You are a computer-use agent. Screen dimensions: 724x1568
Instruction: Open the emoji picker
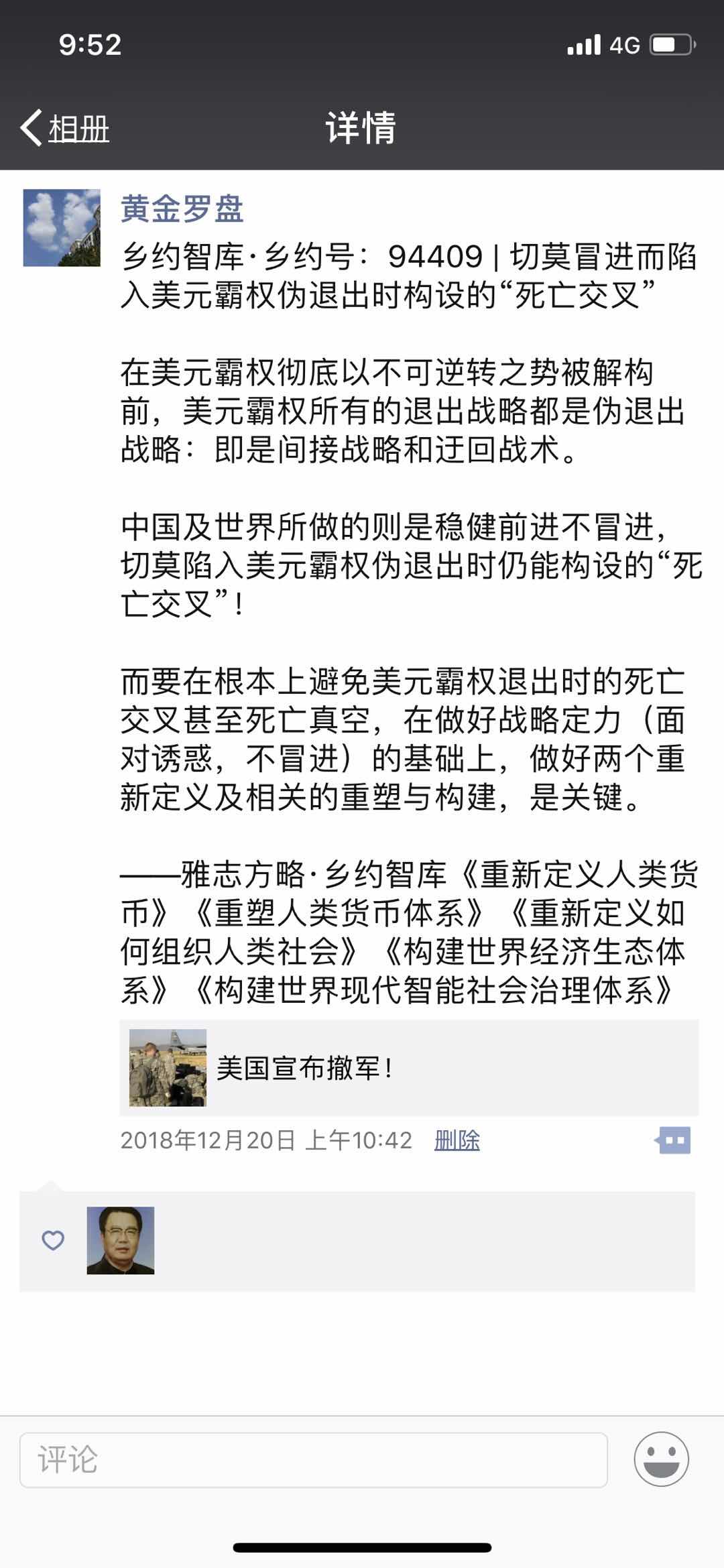tap(661, 1459)
